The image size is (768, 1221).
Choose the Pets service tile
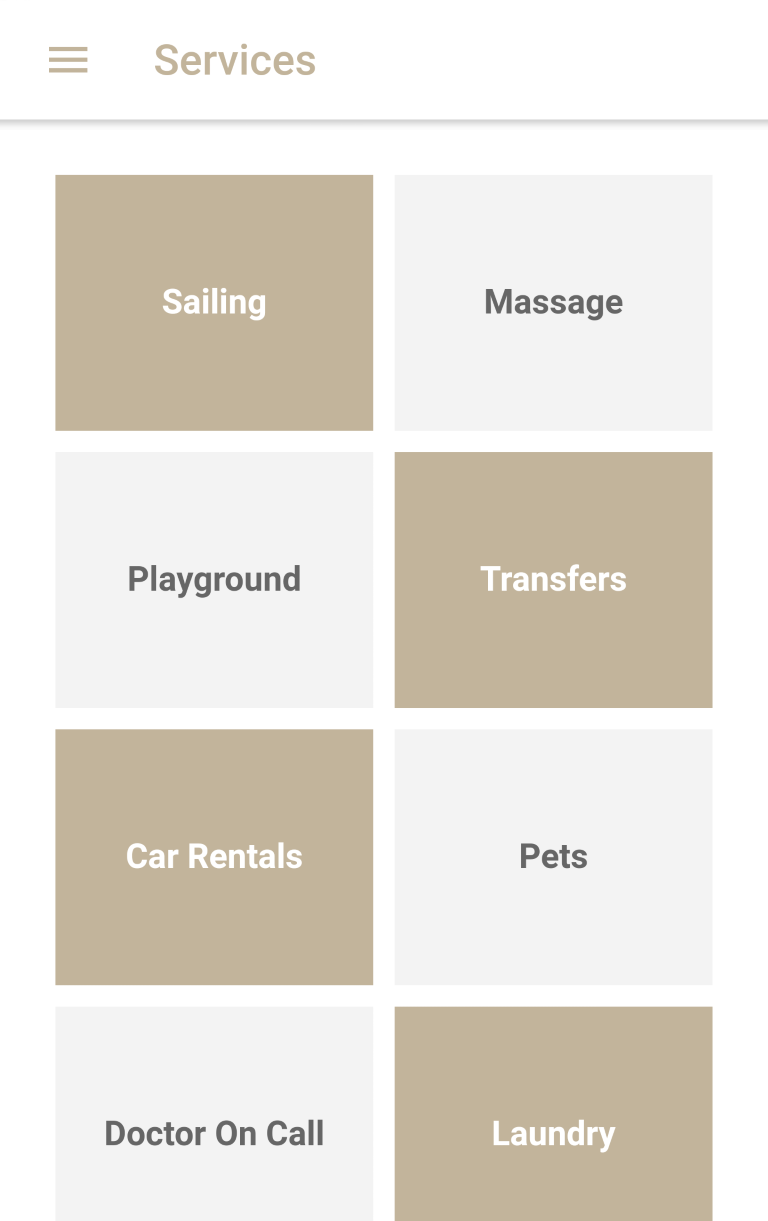(553, 856)
